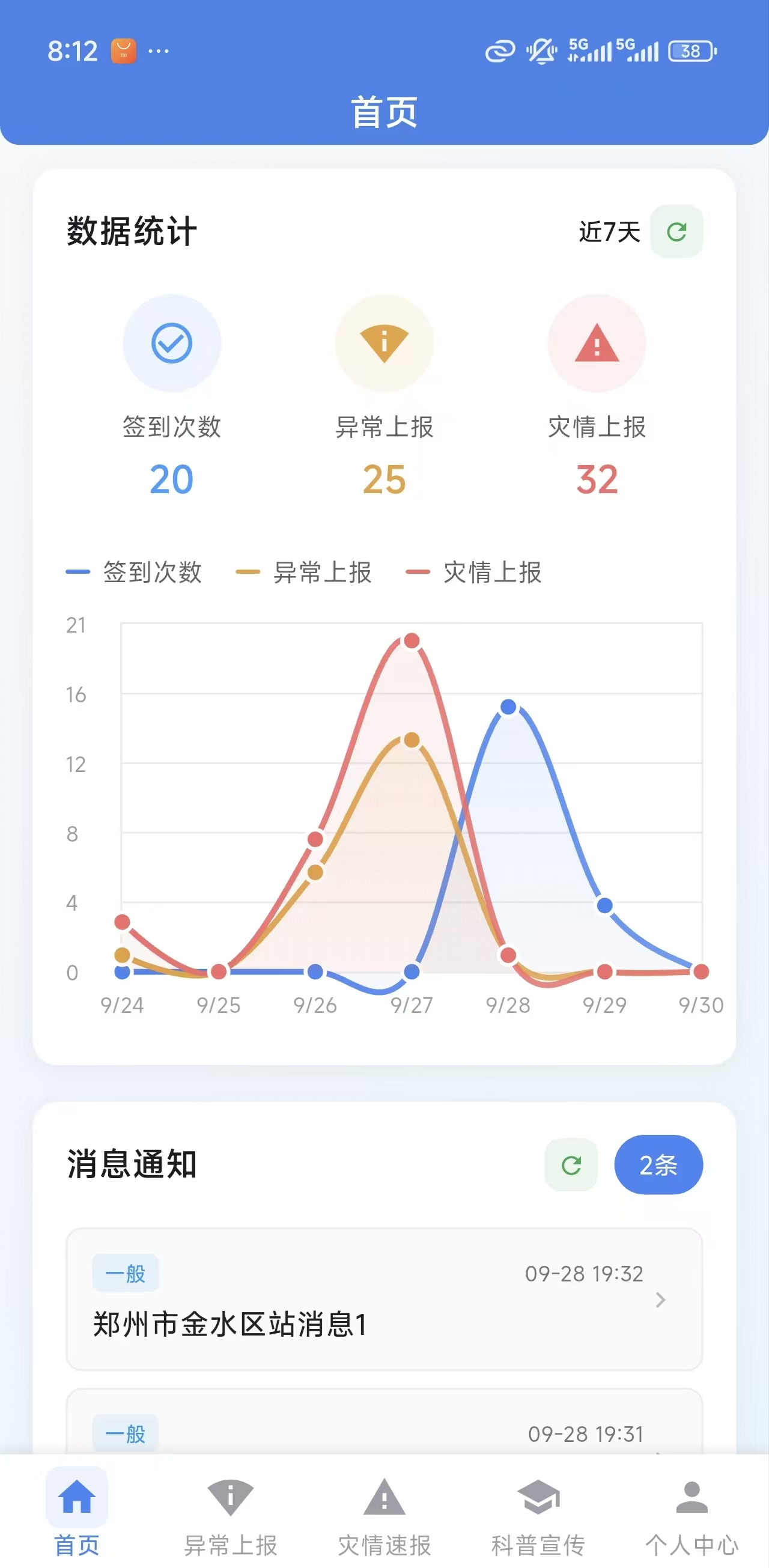Toggle the 灾情上报 series in chart legend
Image resolution: width=769 pixels, height=1568 pixels.
coord(473,572)
